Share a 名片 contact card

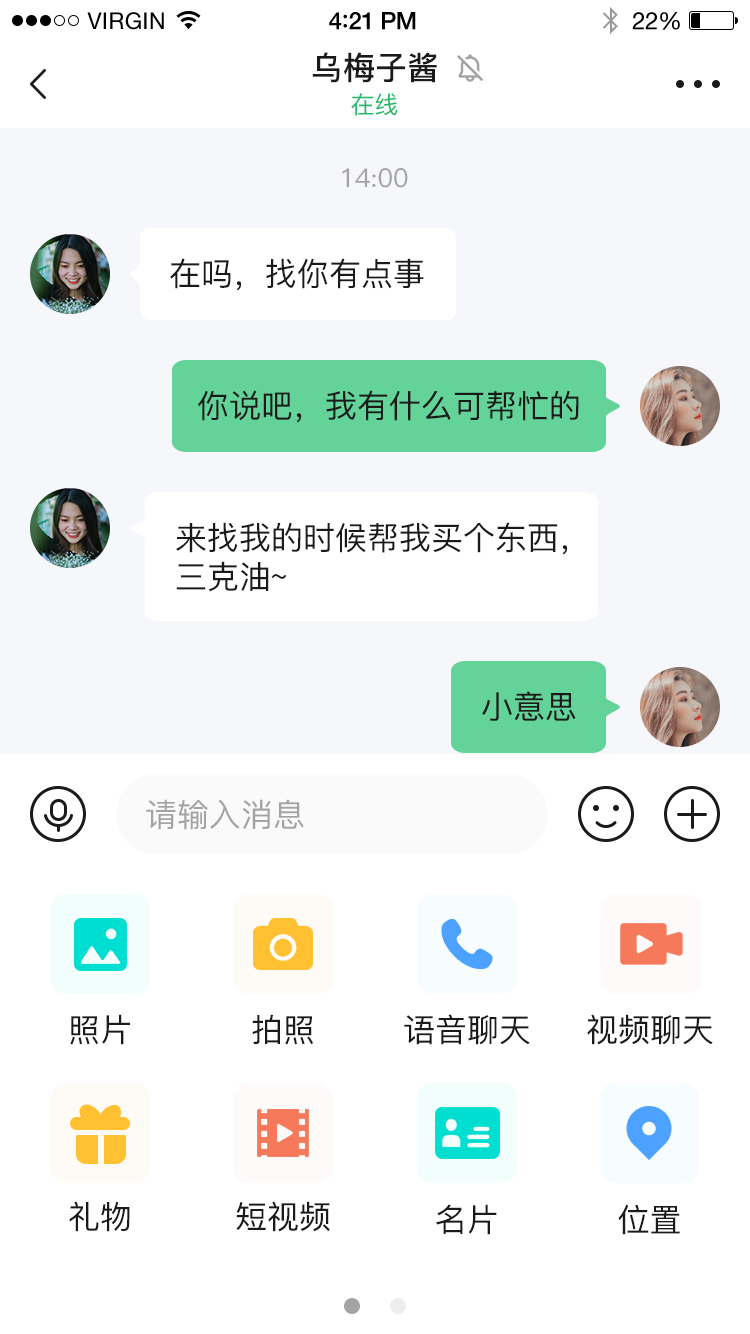click(467, 1133)
